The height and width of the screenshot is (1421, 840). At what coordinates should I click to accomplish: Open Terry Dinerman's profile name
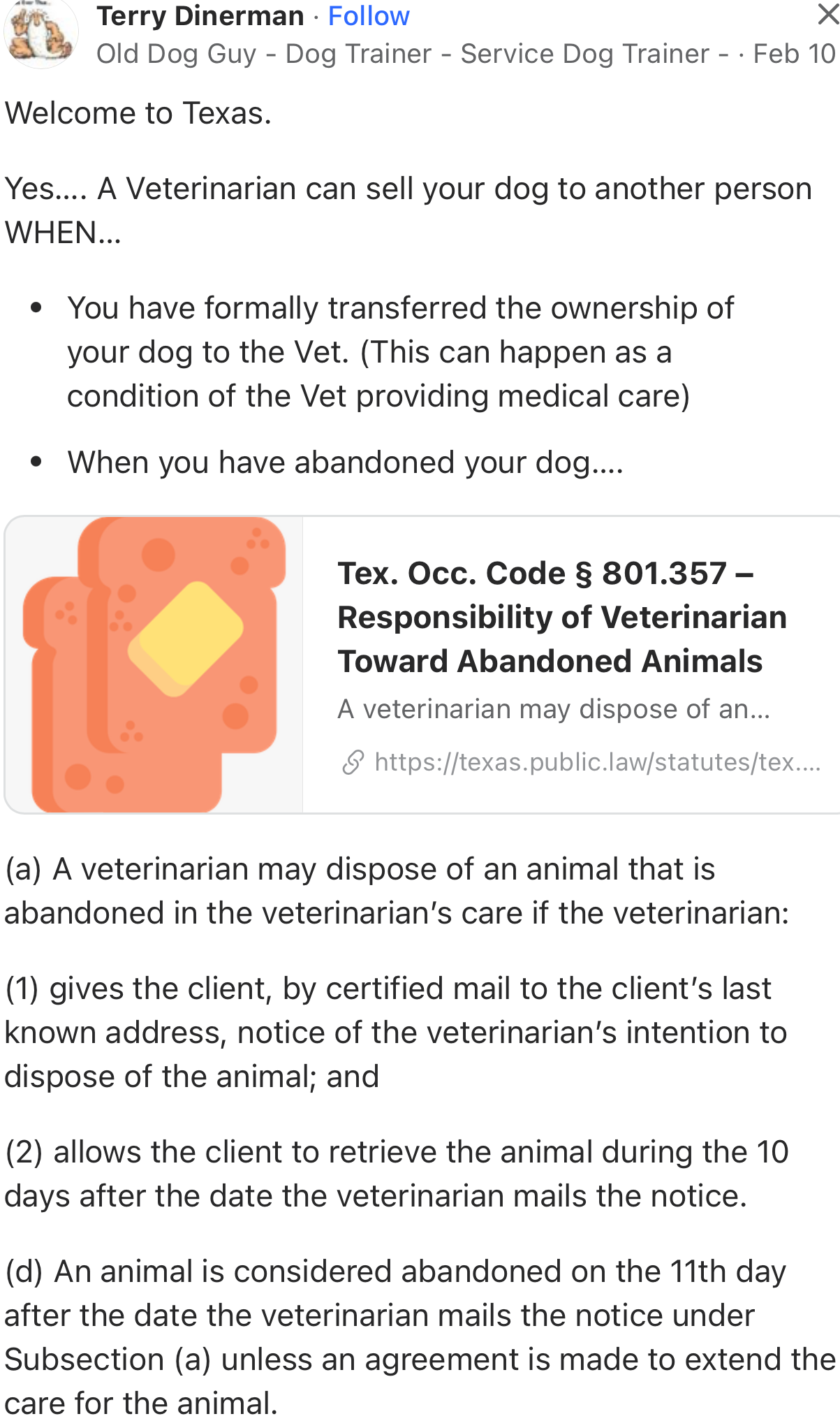(x=200, y=15)
